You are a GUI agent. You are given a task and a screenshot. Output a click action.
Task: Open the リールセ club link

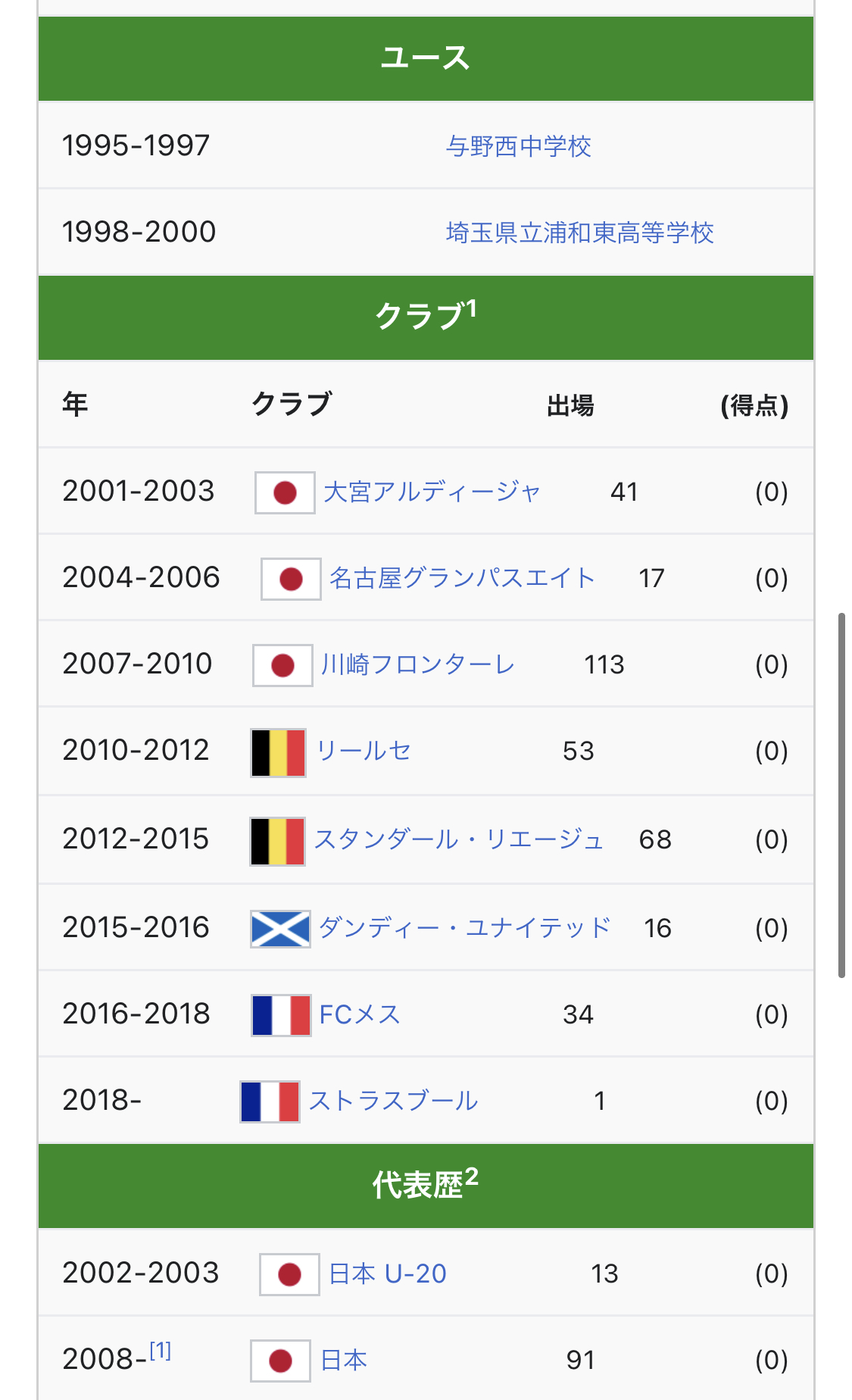point(364,751)
